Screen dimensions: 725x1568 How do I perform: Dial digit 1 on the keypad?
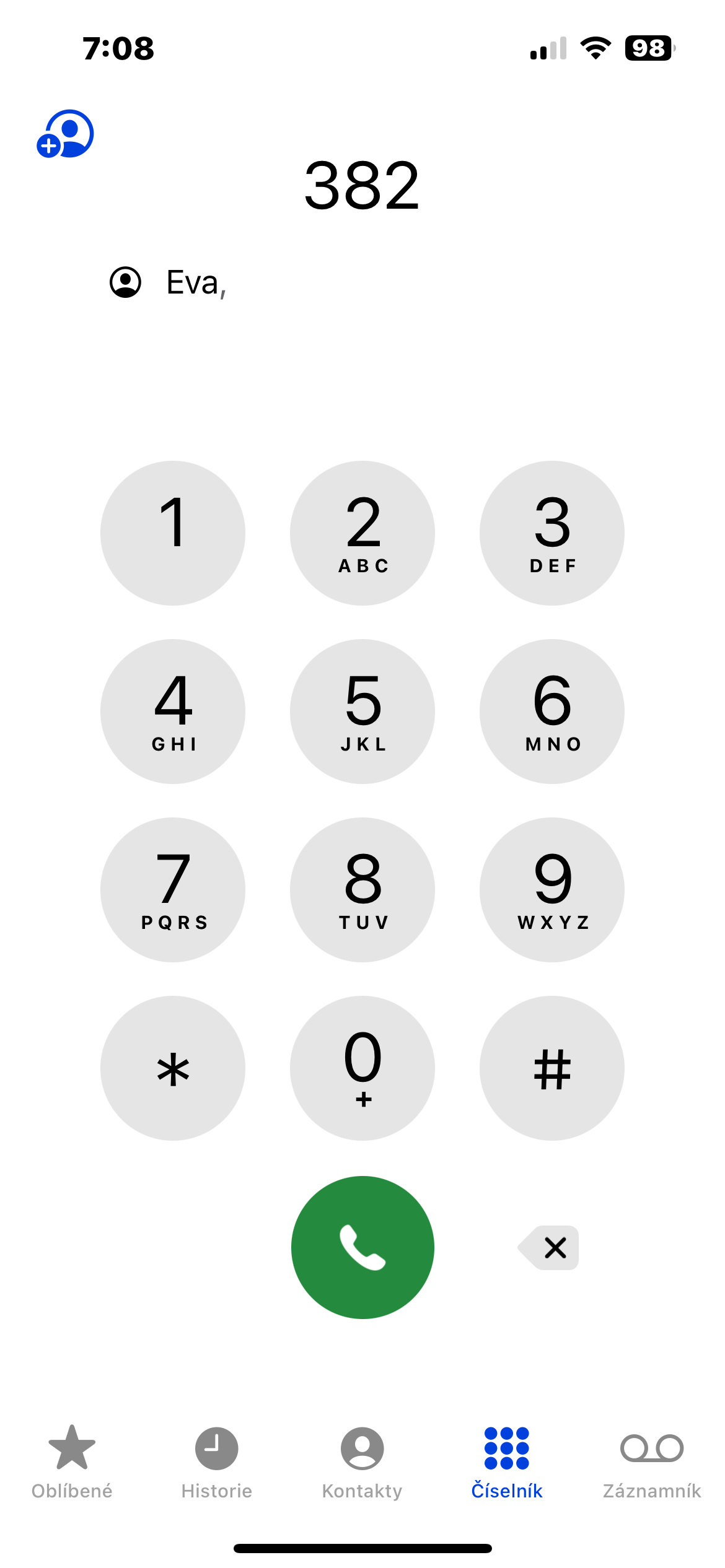pyautogui.click(x=173, y=533)
